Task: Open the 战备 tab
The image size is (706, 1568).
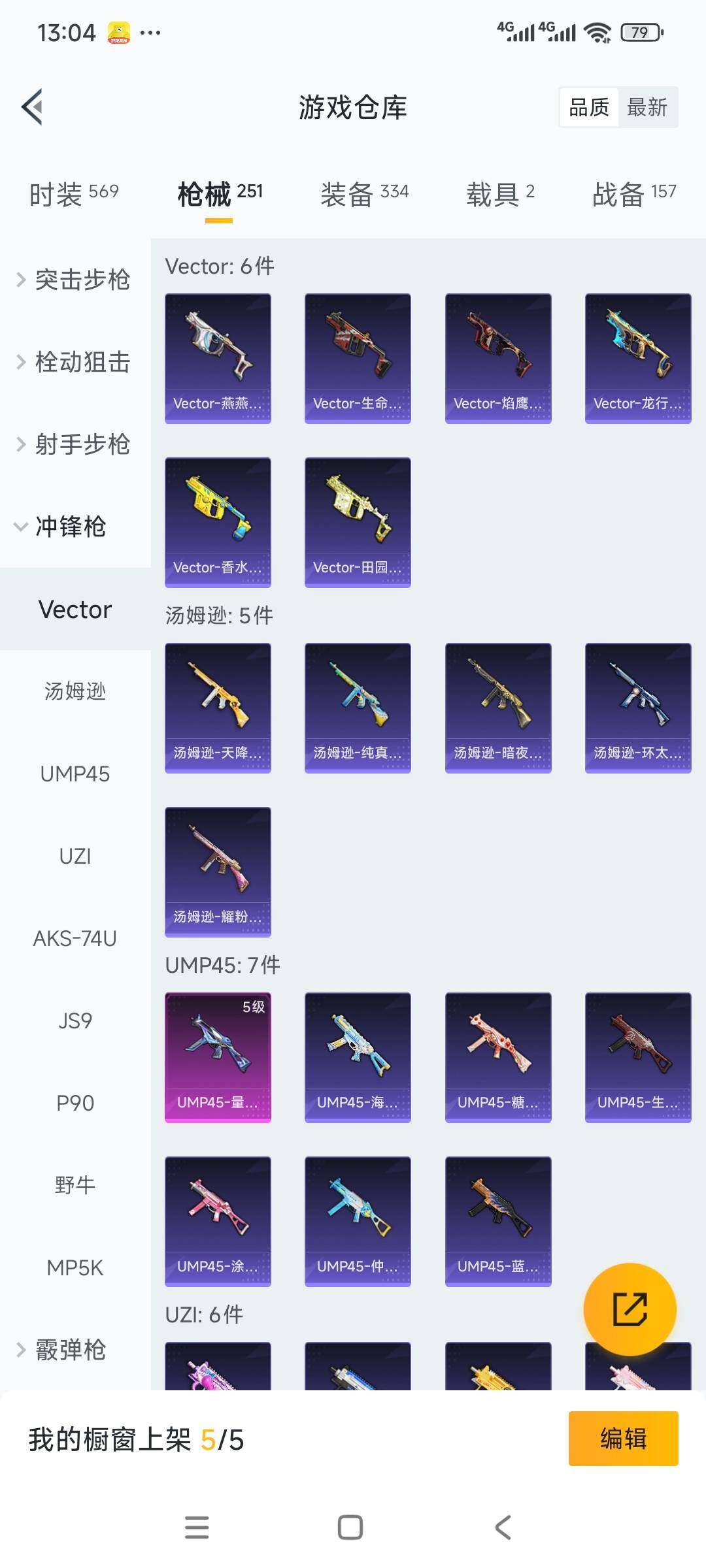Action: click(633, 194)
